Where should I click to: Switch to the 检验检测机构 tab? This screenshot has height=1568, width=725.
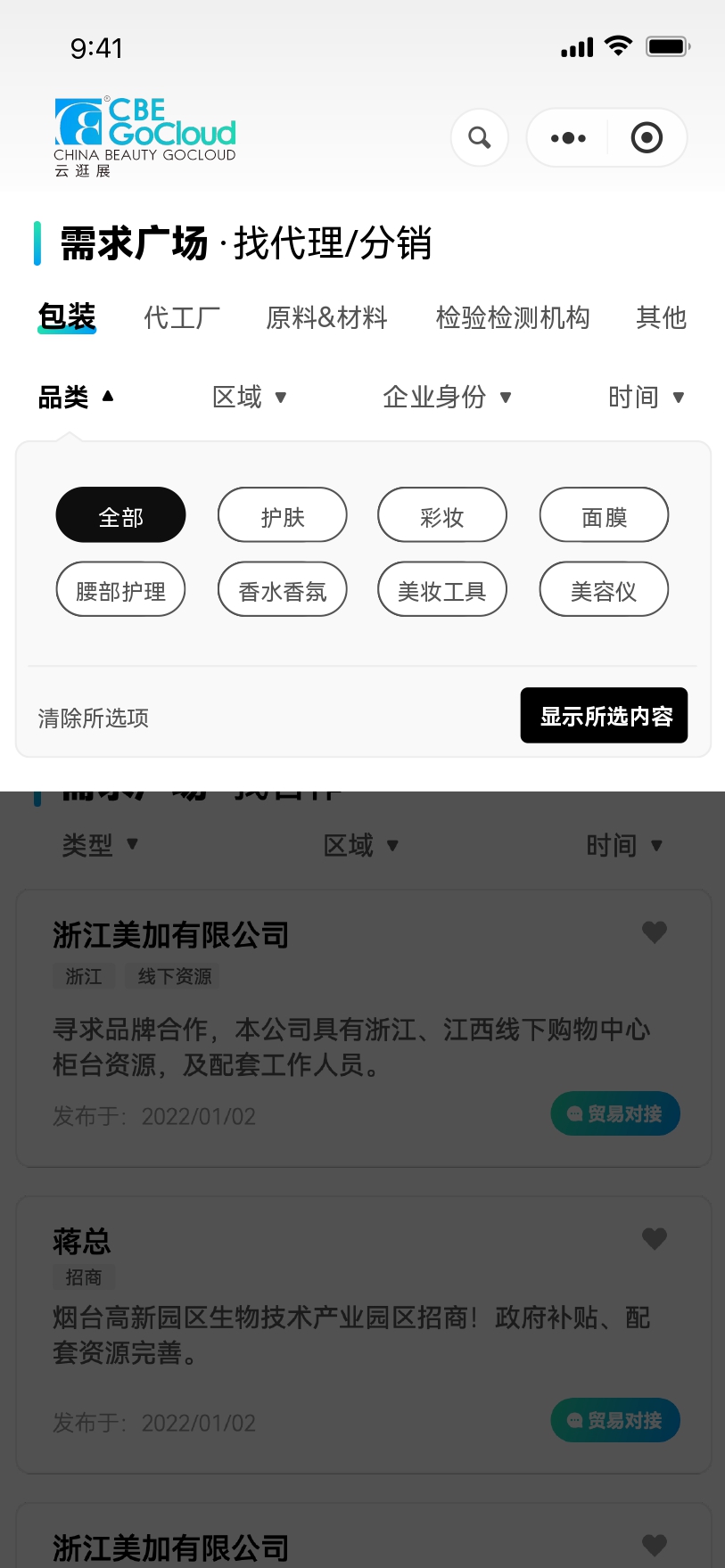[x=513, y=317]
